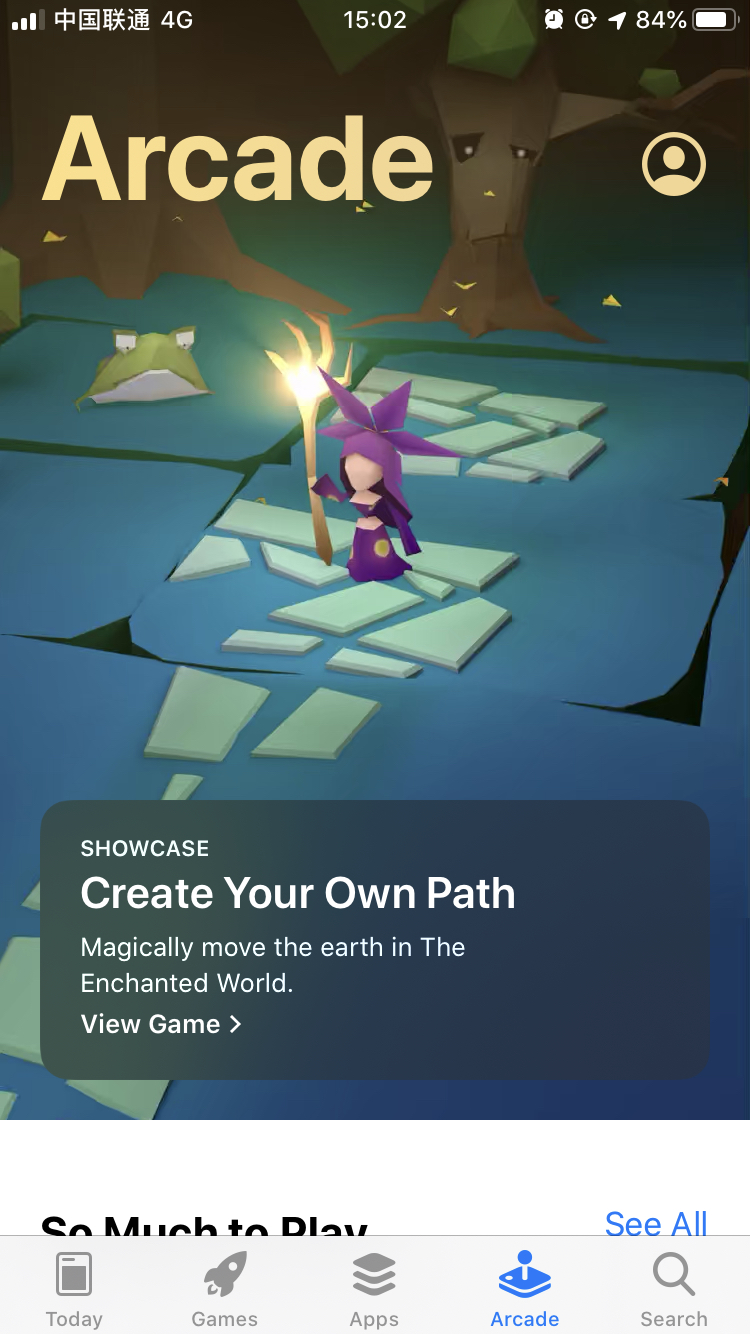Open the account profile icon
The height and width of the screenshot is (1334, 750).
click(x=674, y=163)
